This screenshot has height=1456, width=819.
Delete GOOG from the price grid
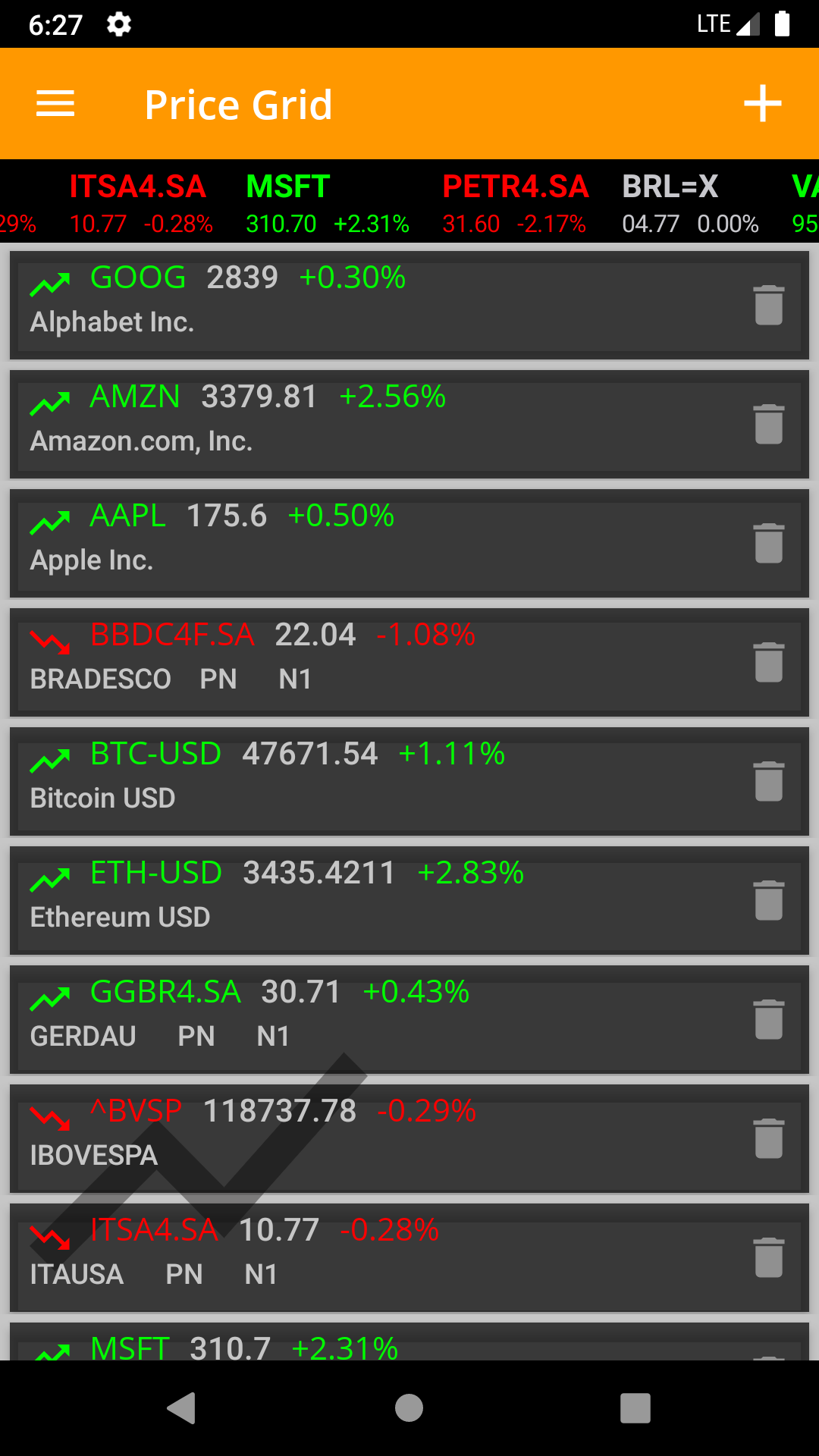click(x=768, y=305)
